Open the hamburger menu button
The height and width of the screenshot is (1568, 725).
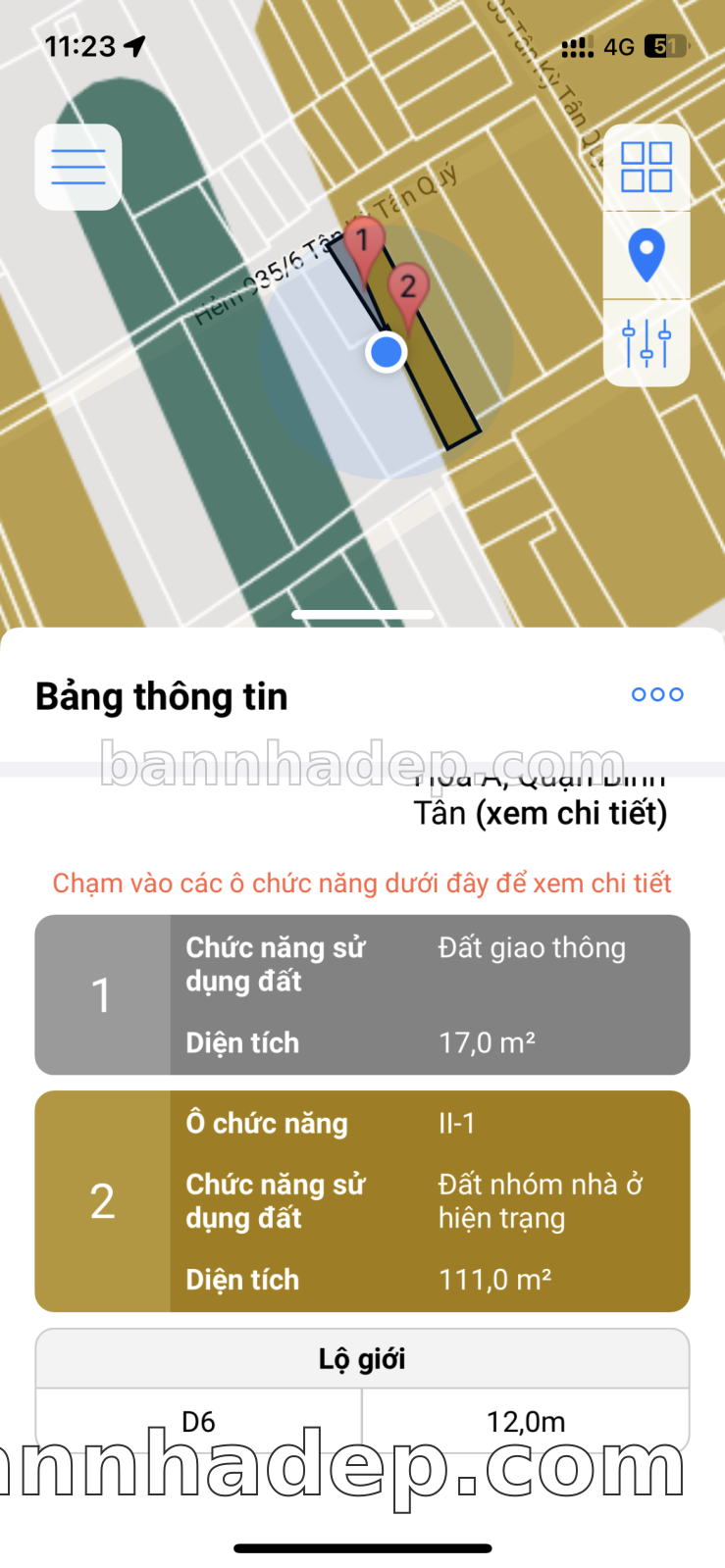pyautogui.click(x=78, y=167)
